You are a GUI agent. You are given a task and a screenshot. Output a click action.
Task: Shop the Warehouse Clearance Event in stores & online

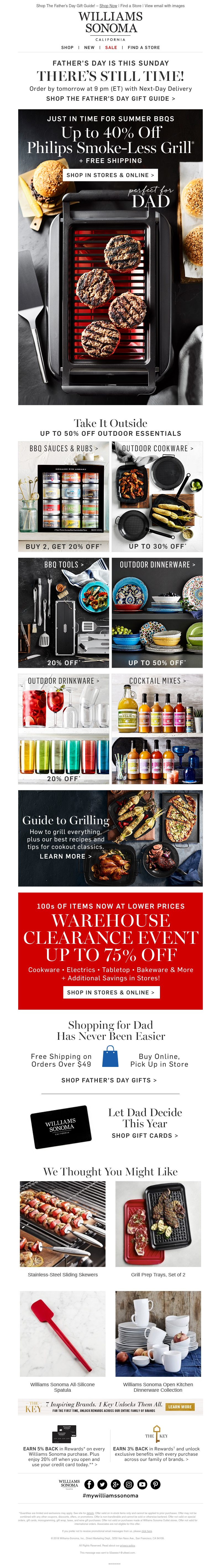[110, 992]
